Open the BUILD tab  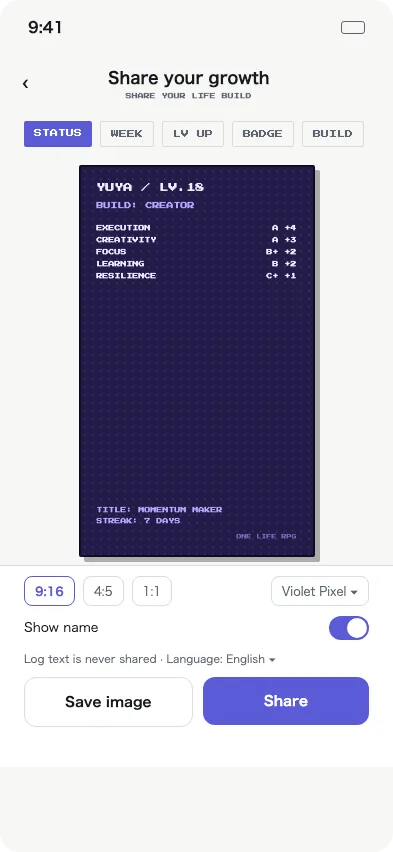tap(333, 134)
